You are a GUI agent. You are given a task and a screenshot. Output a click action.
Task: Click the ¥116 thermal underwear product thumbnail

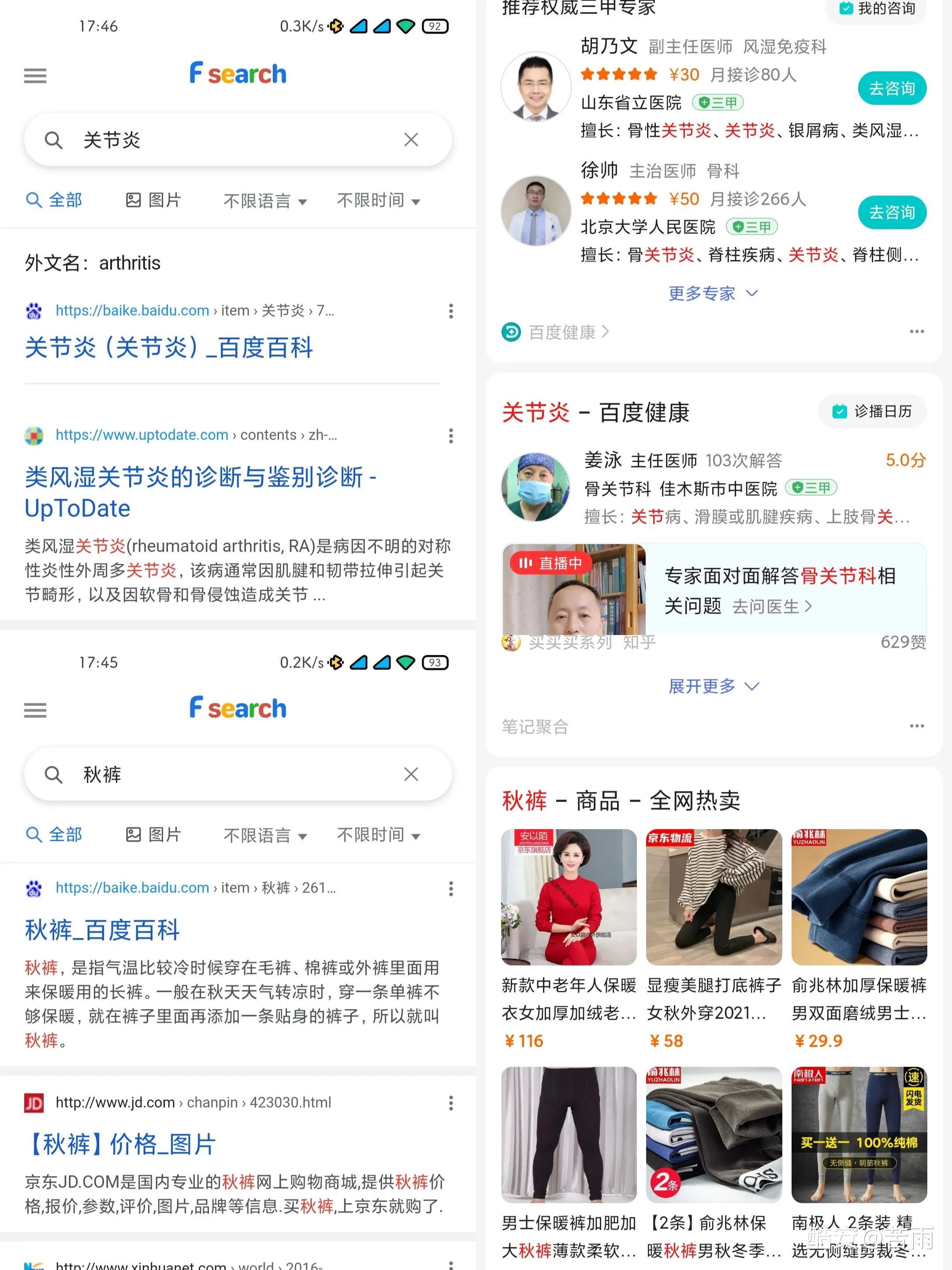pos(569,896)
